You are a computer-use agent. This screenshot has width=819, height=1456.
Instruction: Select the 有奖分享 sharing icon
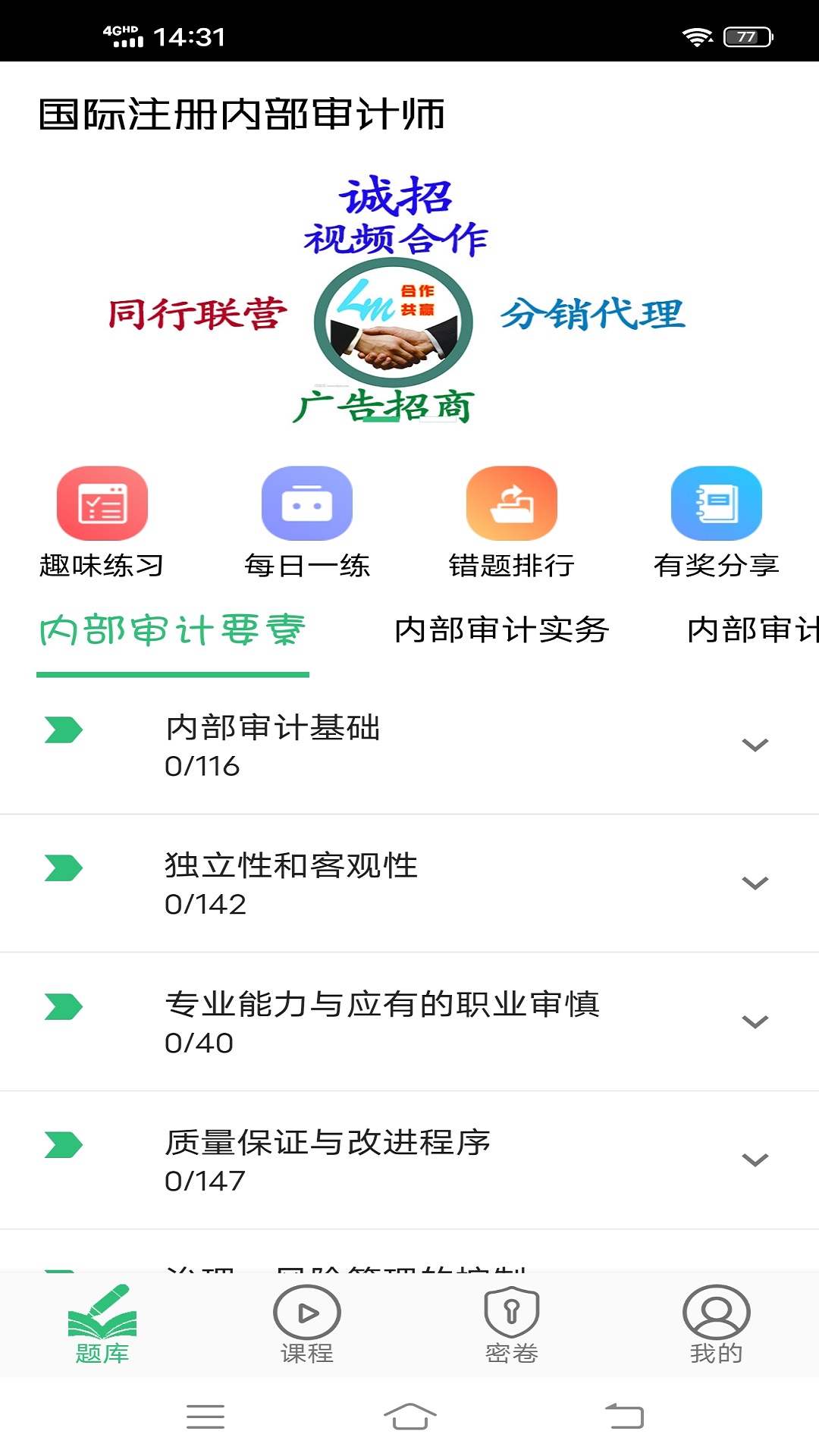(716, 503)
